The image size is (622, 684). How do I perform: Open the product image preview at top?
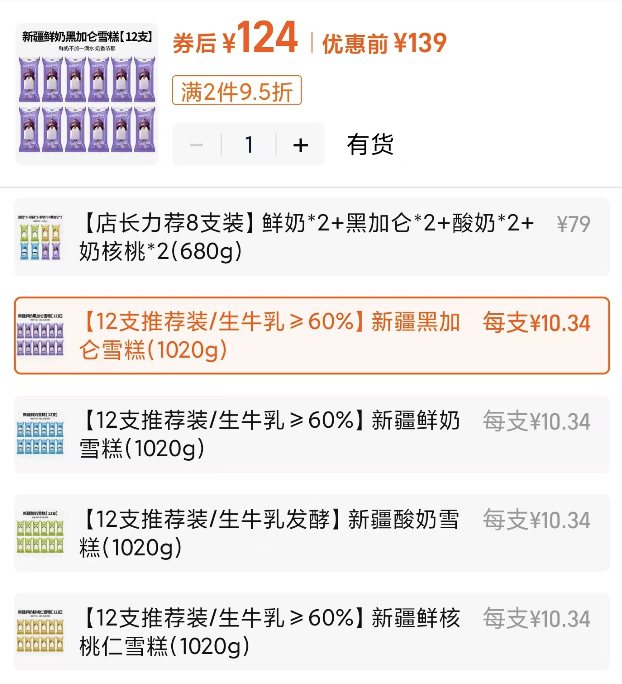(x=87, y=95)
